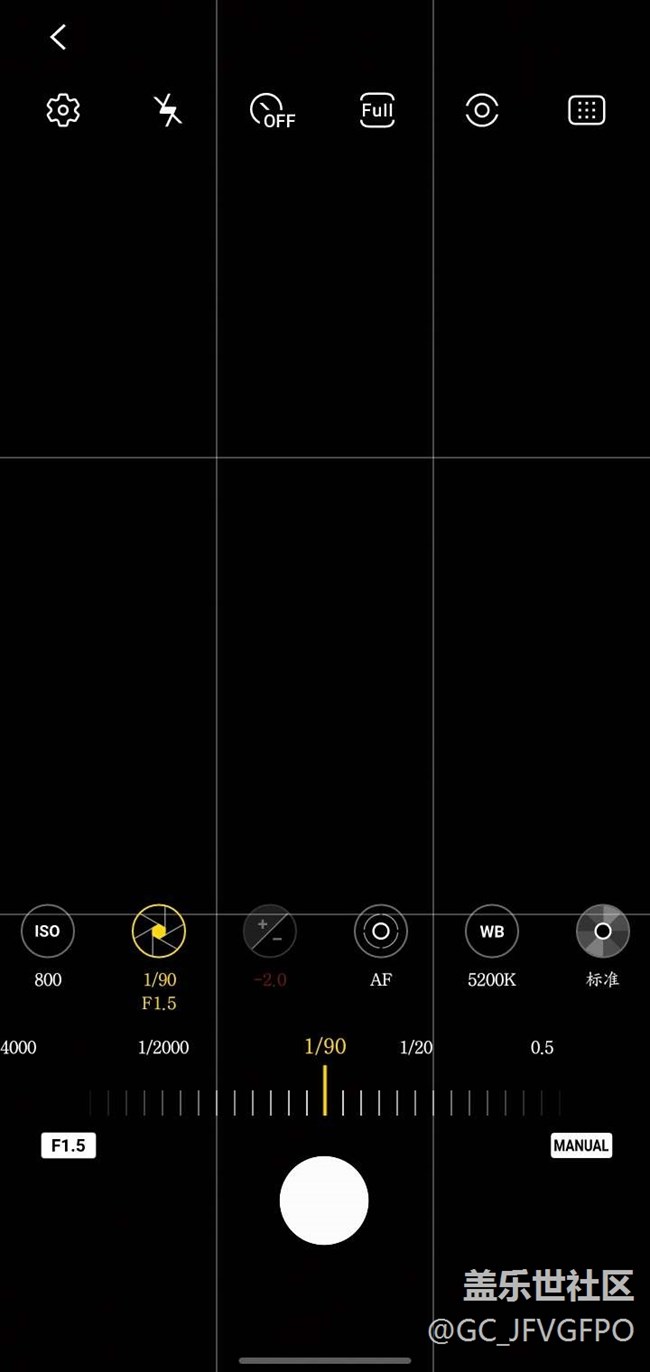Open the timer OFF option
650x1372 pixels.
[272, 110]
